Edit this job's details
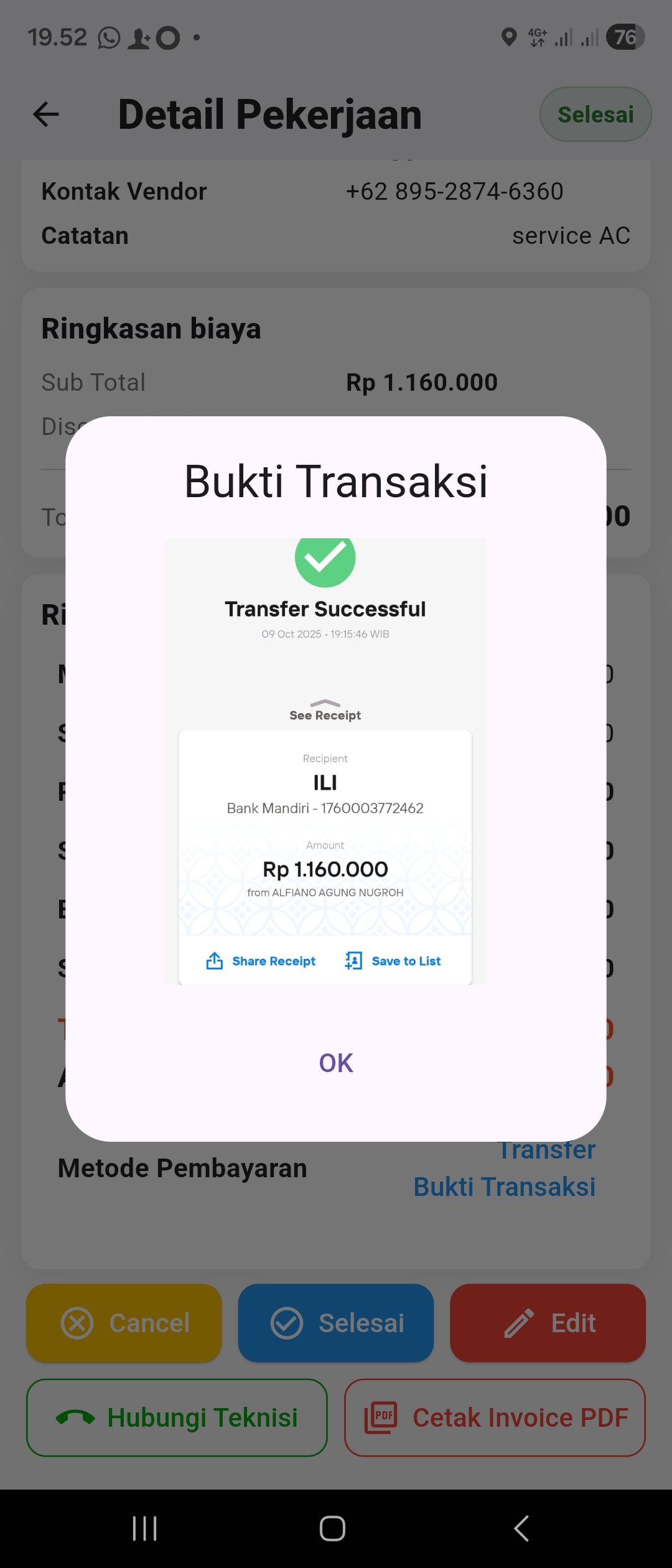The height and width of the screenshot is (1568, 672). [548, 1323]
